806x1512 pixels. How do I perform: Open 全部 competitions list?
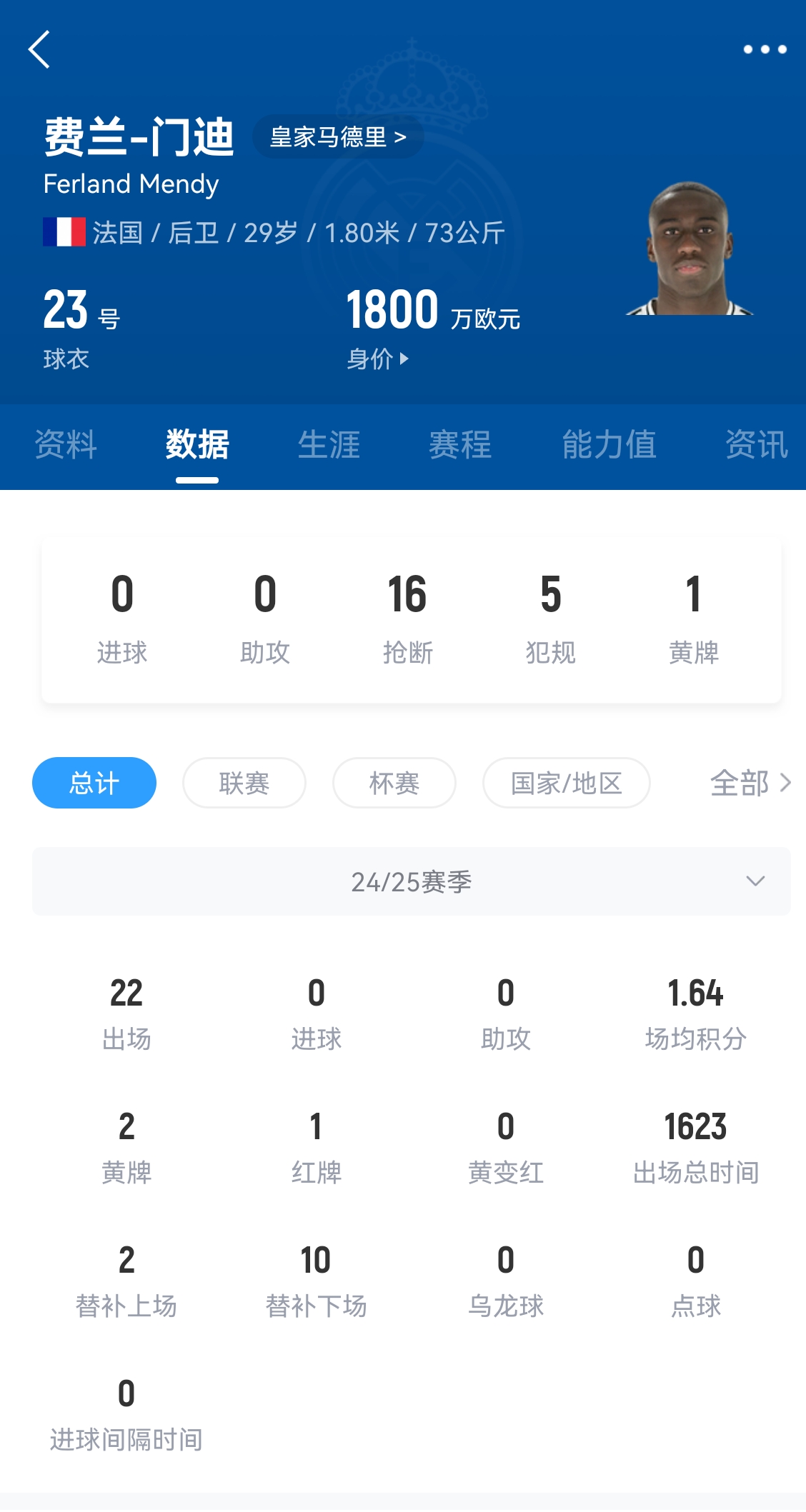point(750,783)
